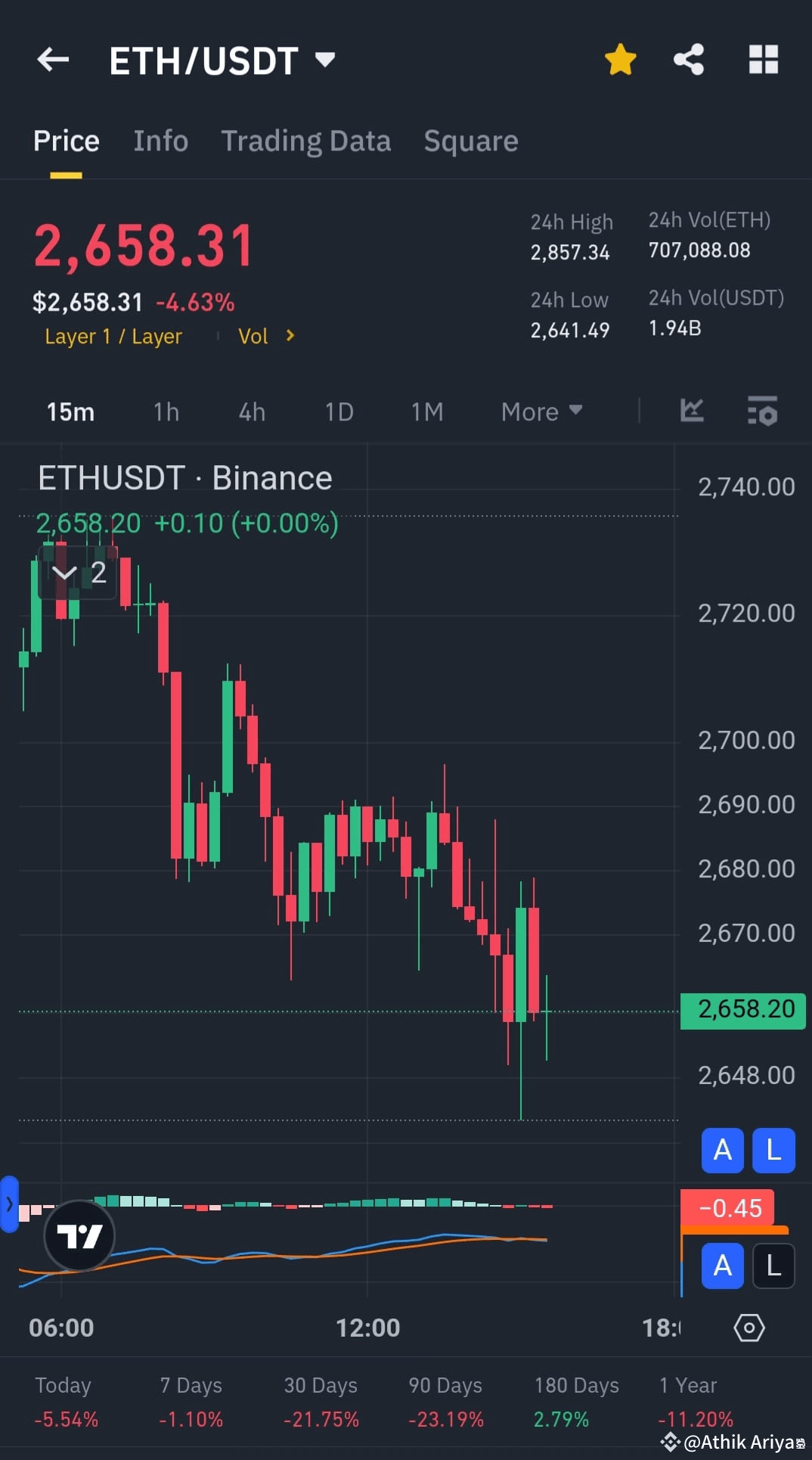Open chart settings gear near time axis

(x=748, y=1328)
